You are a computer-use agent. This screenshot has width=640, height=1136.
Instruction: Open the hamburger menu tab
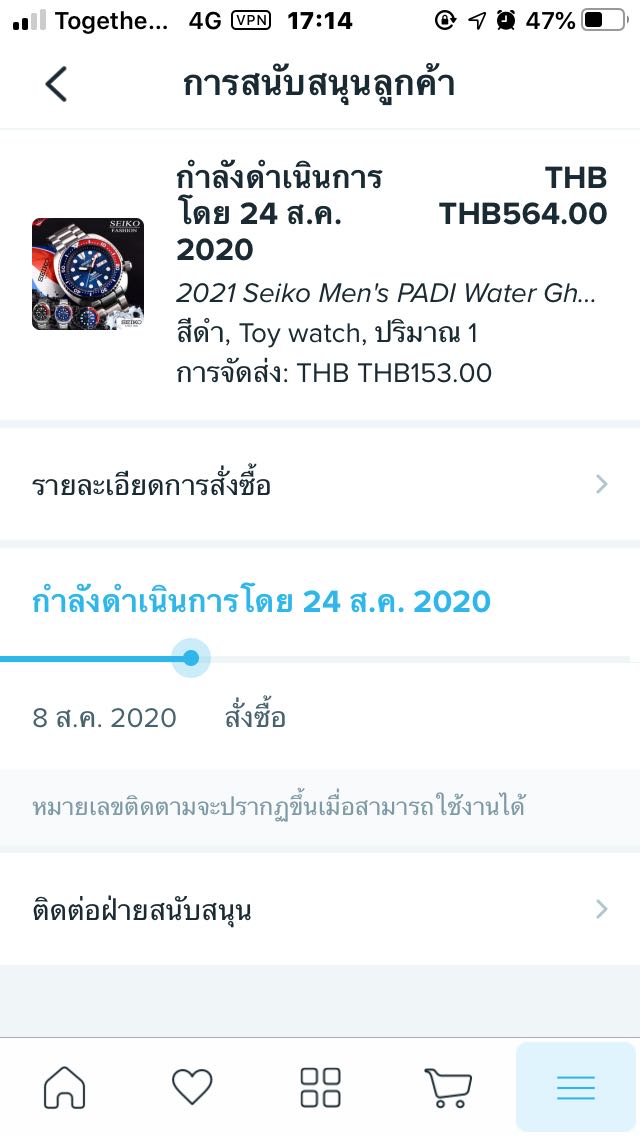click(x=576, y=1088)
